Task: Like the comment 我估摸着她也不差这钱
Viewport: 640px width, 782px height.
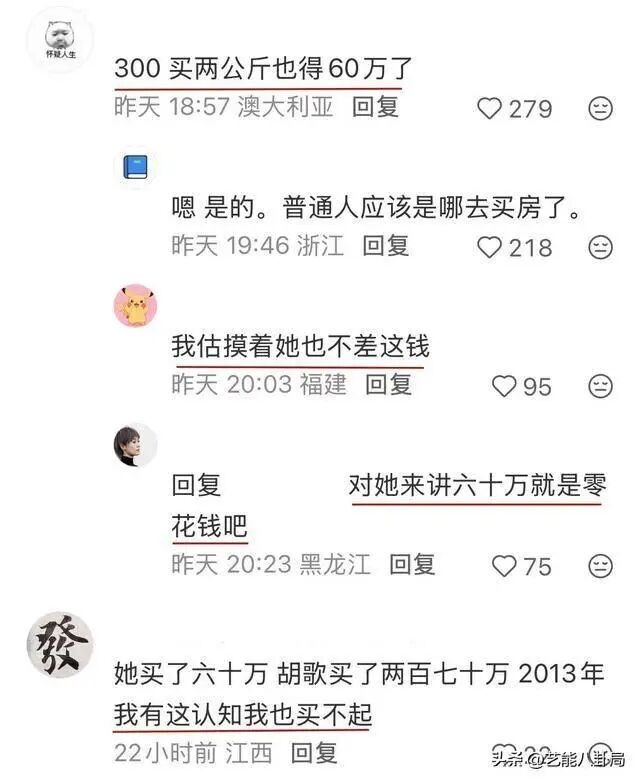Action: click(x=505, y=385)
